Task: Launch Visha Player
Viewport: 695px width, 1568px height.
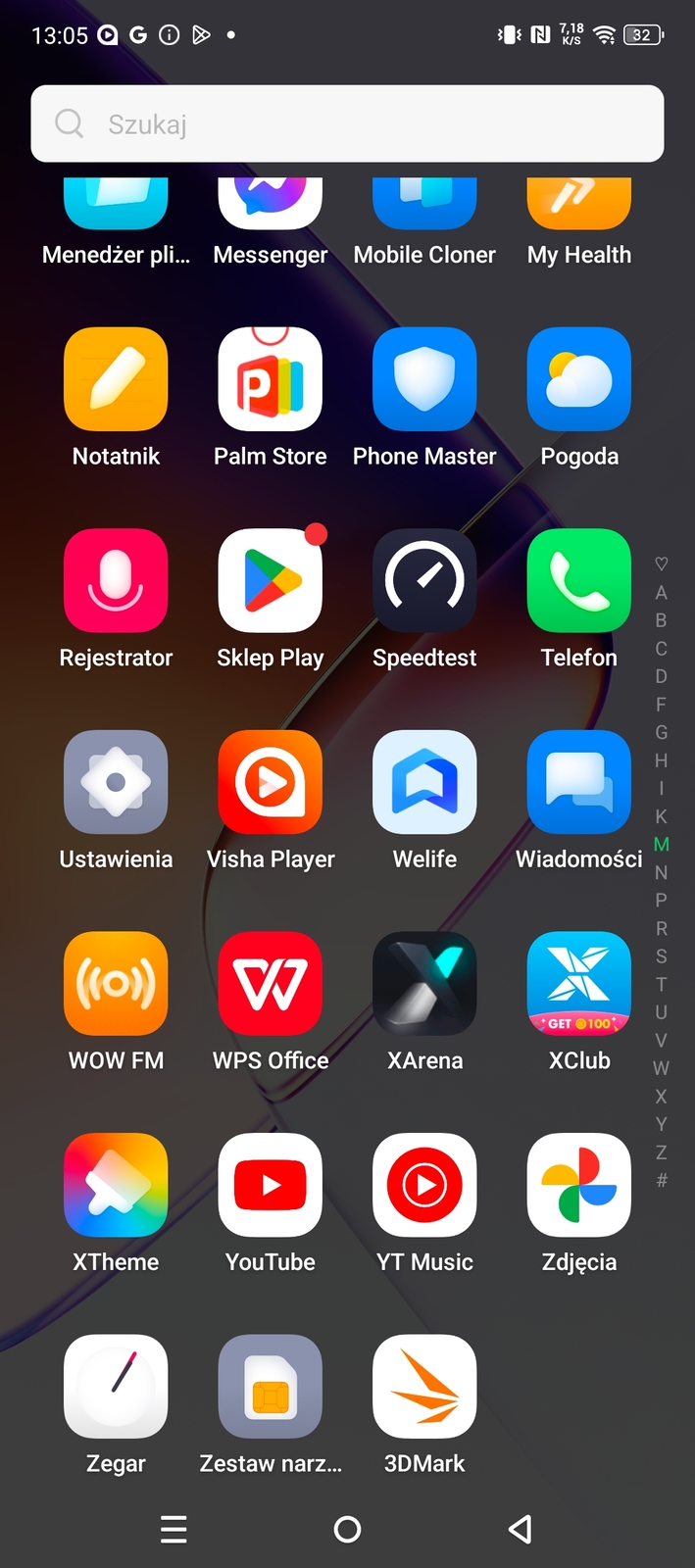Action: [271, 782]
